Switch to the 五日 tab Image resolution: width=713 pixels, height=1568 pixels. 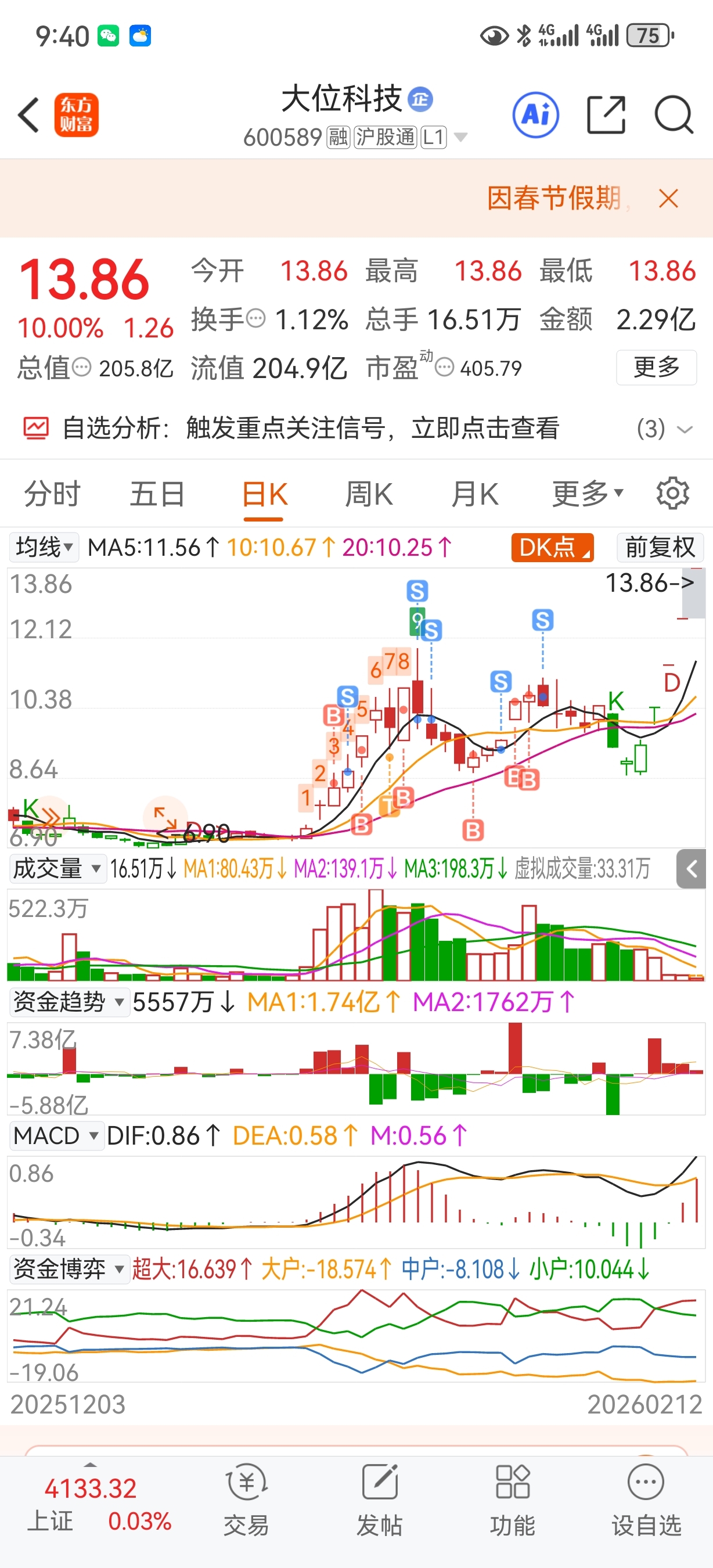pos(157,494)
